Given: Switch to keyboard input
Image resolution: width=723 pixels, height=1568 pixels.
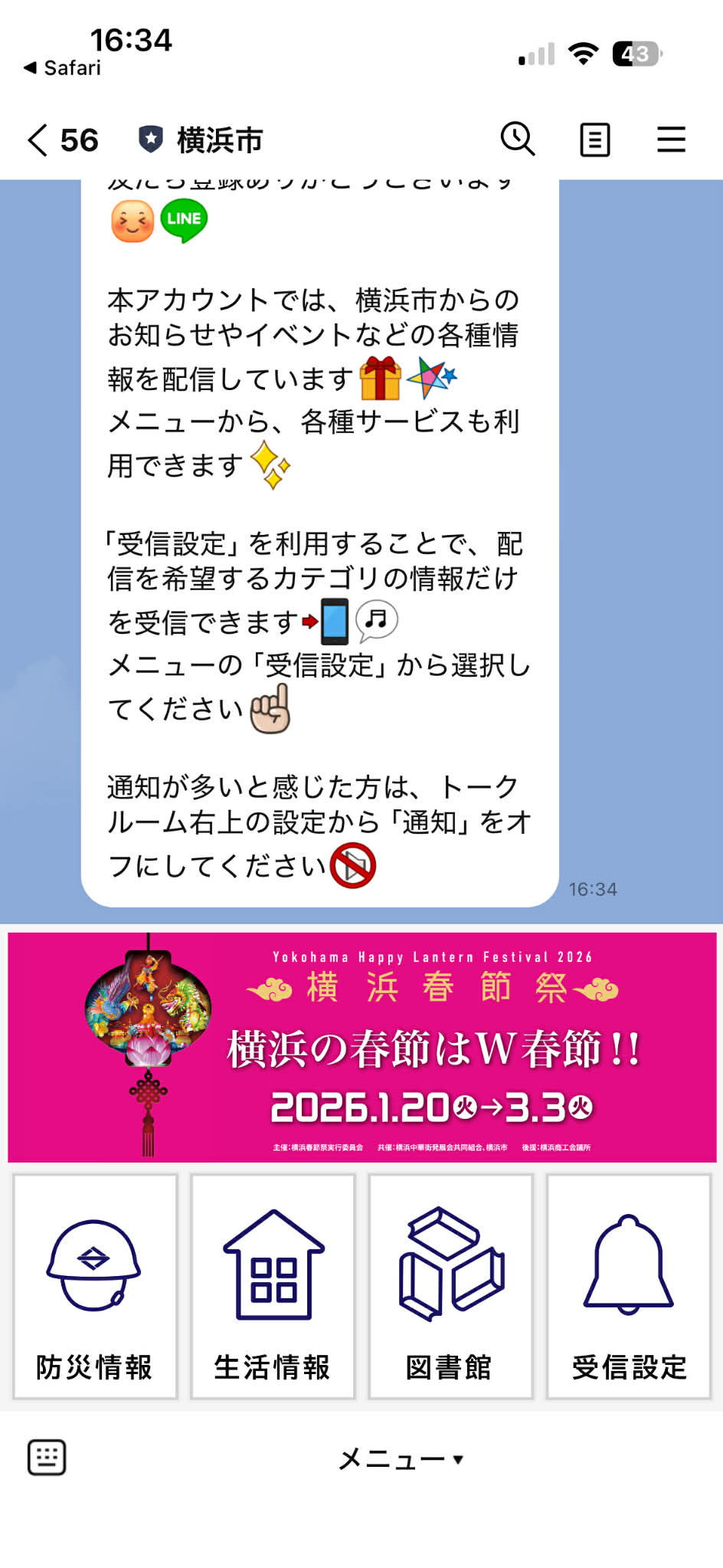Looking at the screenshot, I should point(47,1457).
